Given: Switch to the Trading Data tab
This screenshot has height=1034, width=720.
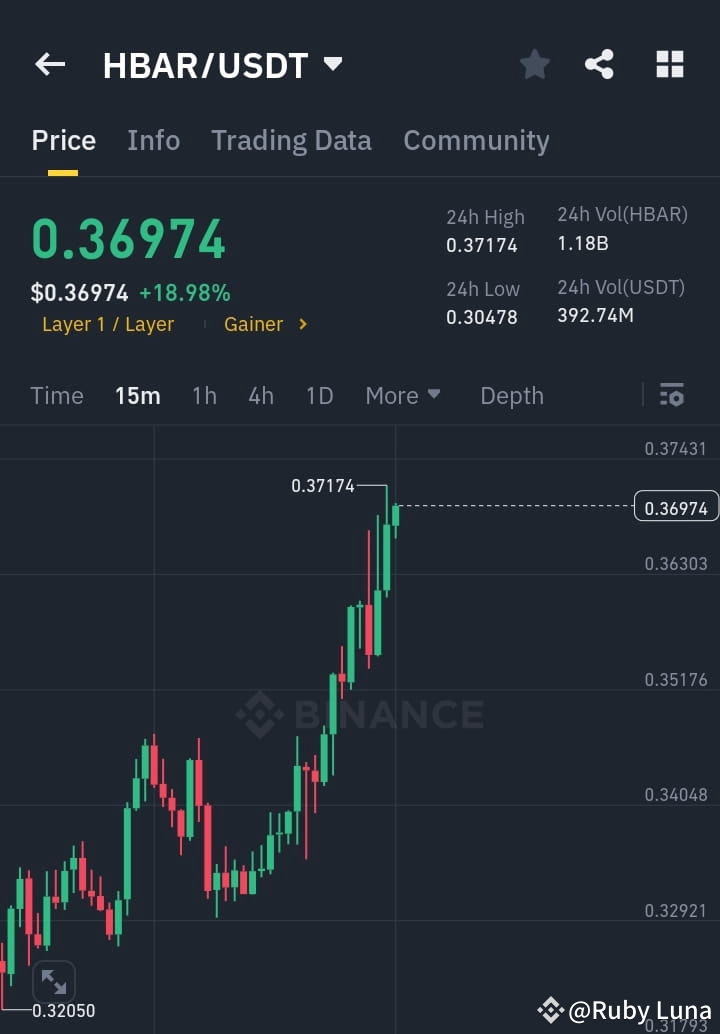Looking at the screenshot, I should 291,140.
